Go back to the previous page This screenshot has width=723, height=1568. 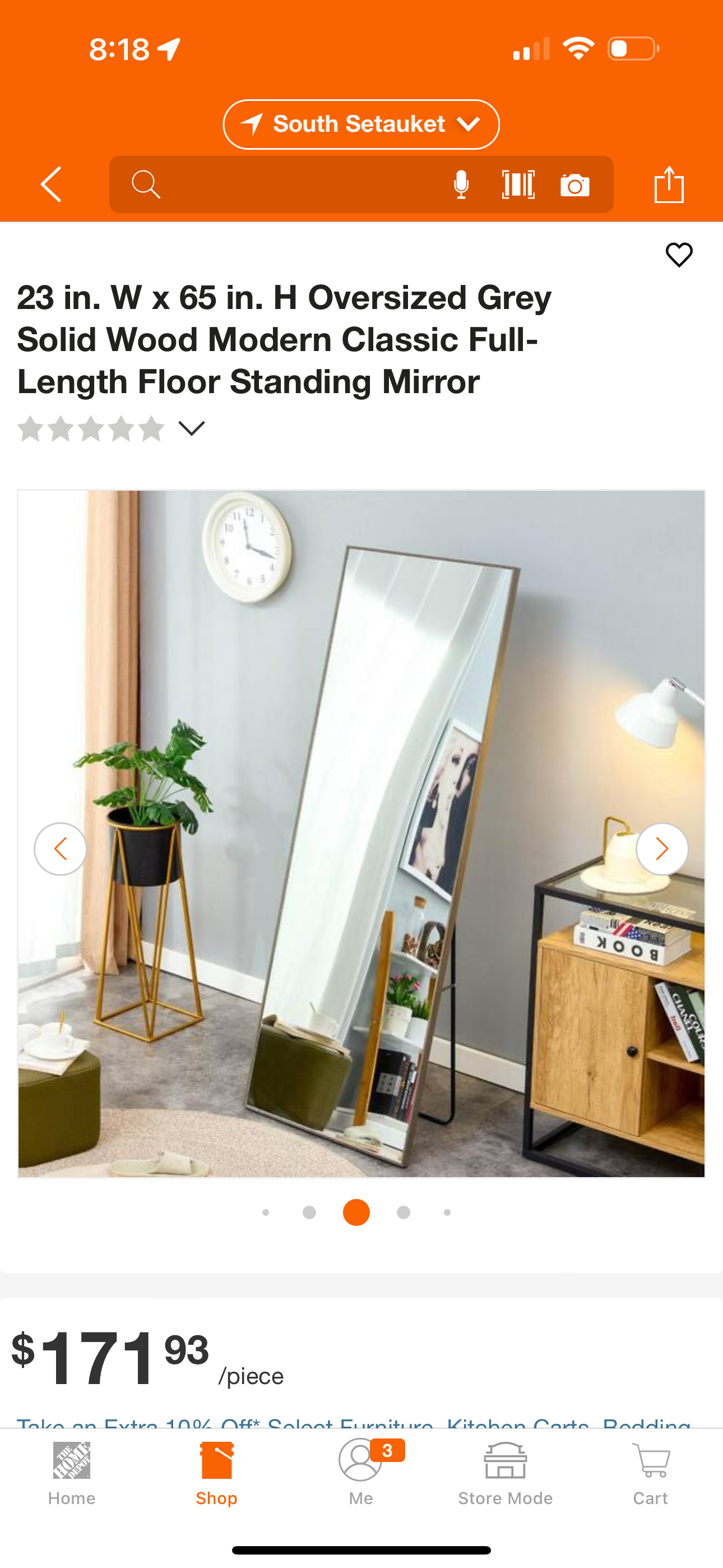coord(51,184)
